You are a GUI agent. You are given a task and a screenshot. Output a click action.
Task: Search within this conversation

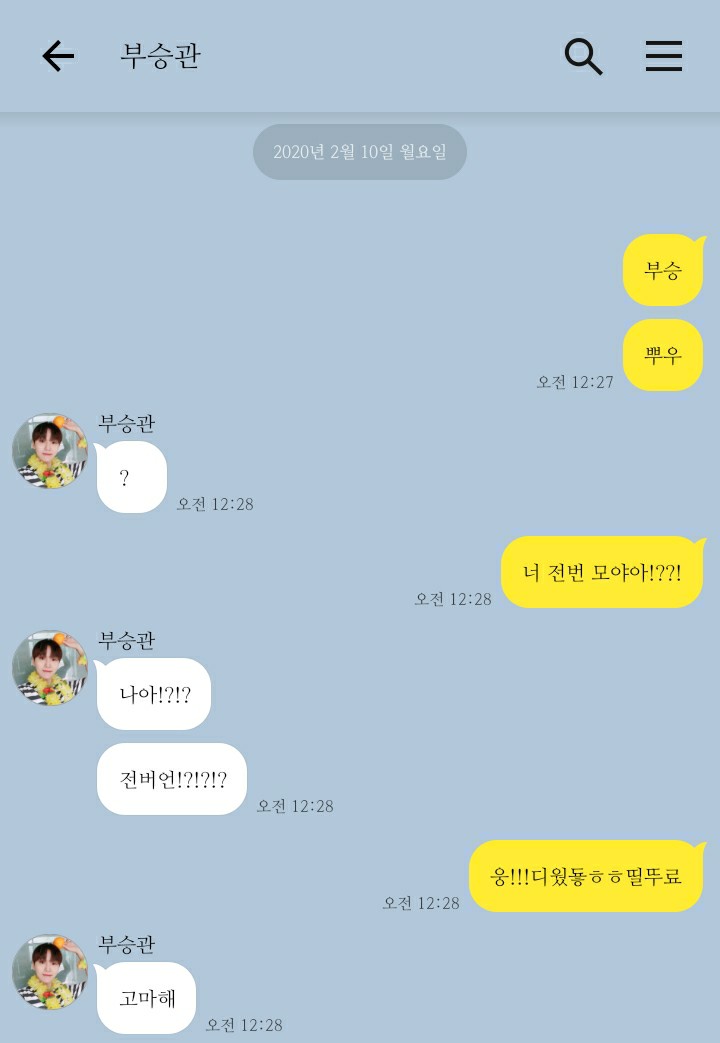tap(583, 57)
